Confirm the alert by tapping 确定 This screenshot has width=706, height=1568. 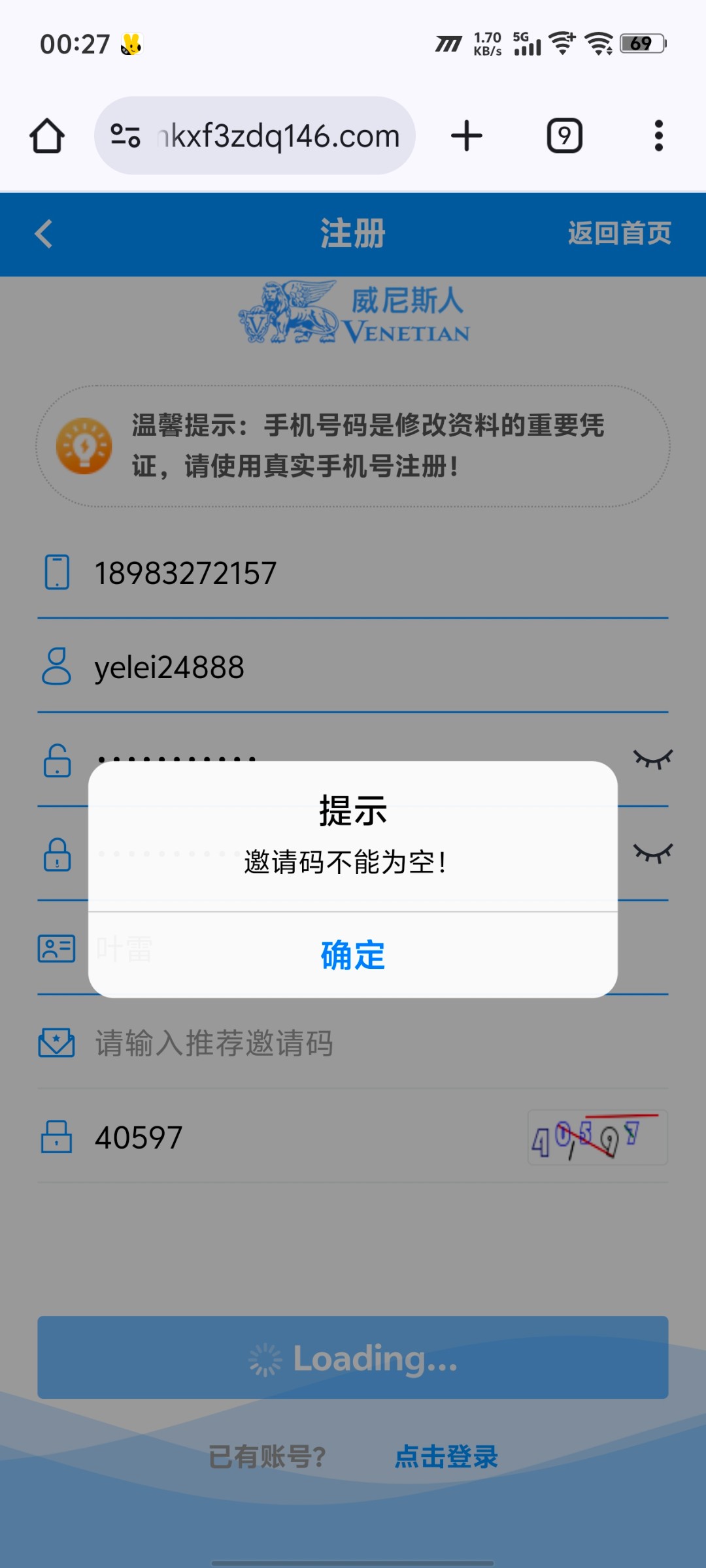click(353, 955)
